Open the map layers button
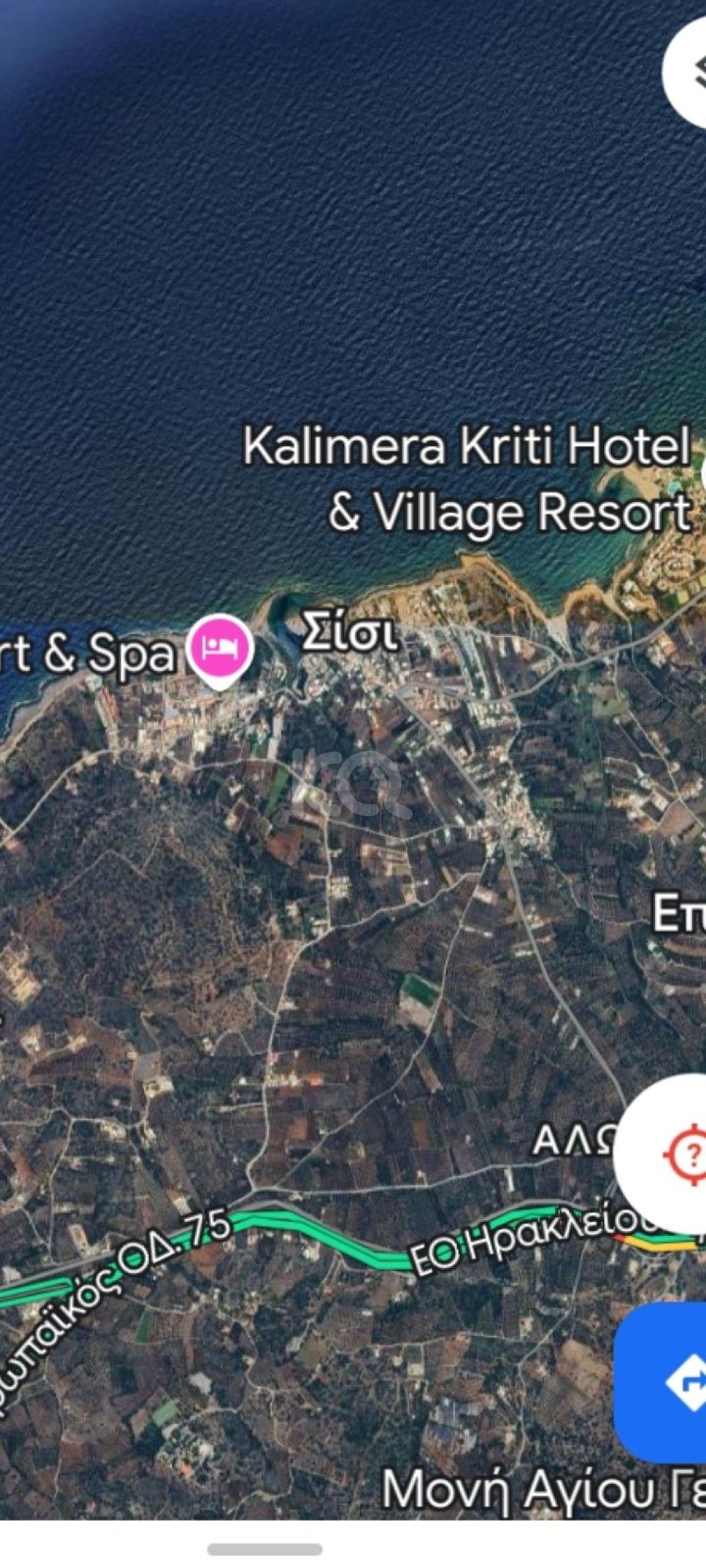The image size is (706, 1568). point(687,71)
